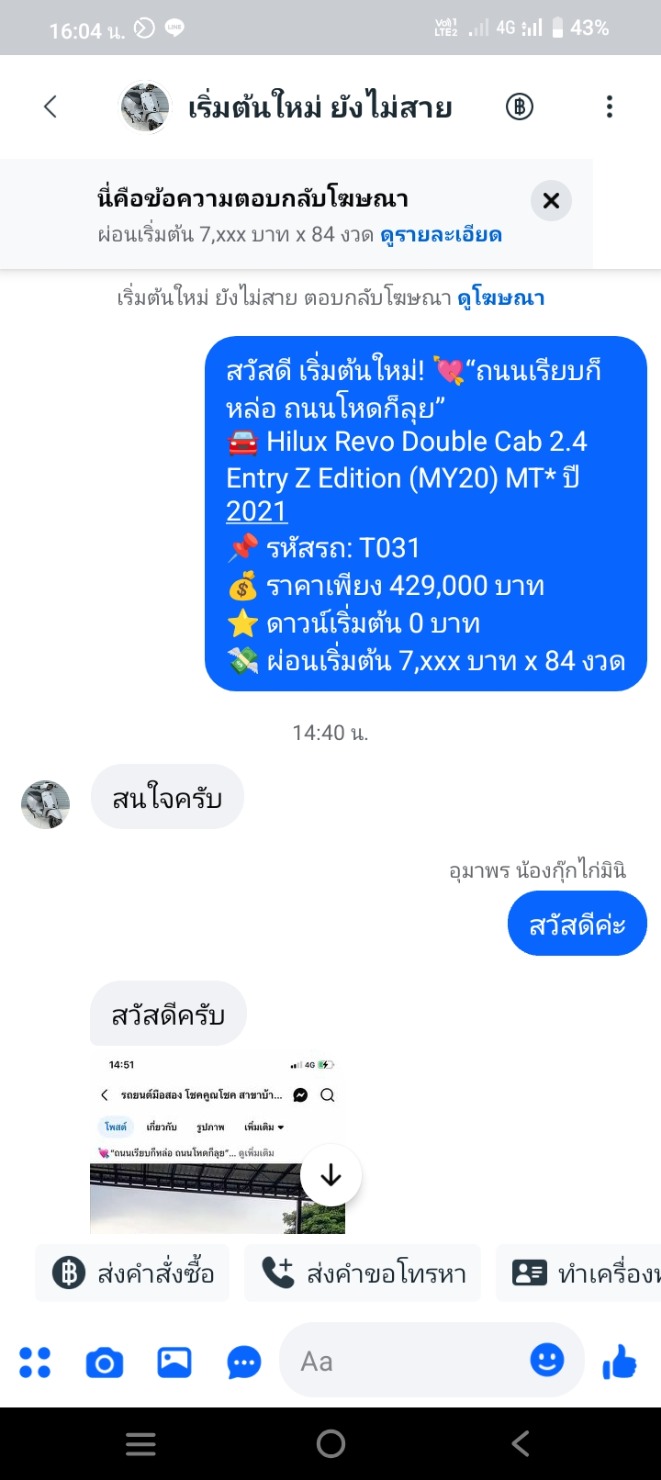Open the system recent apps button
The height and width of the screenshot is (1480, 661).
tap(140, 1443)
